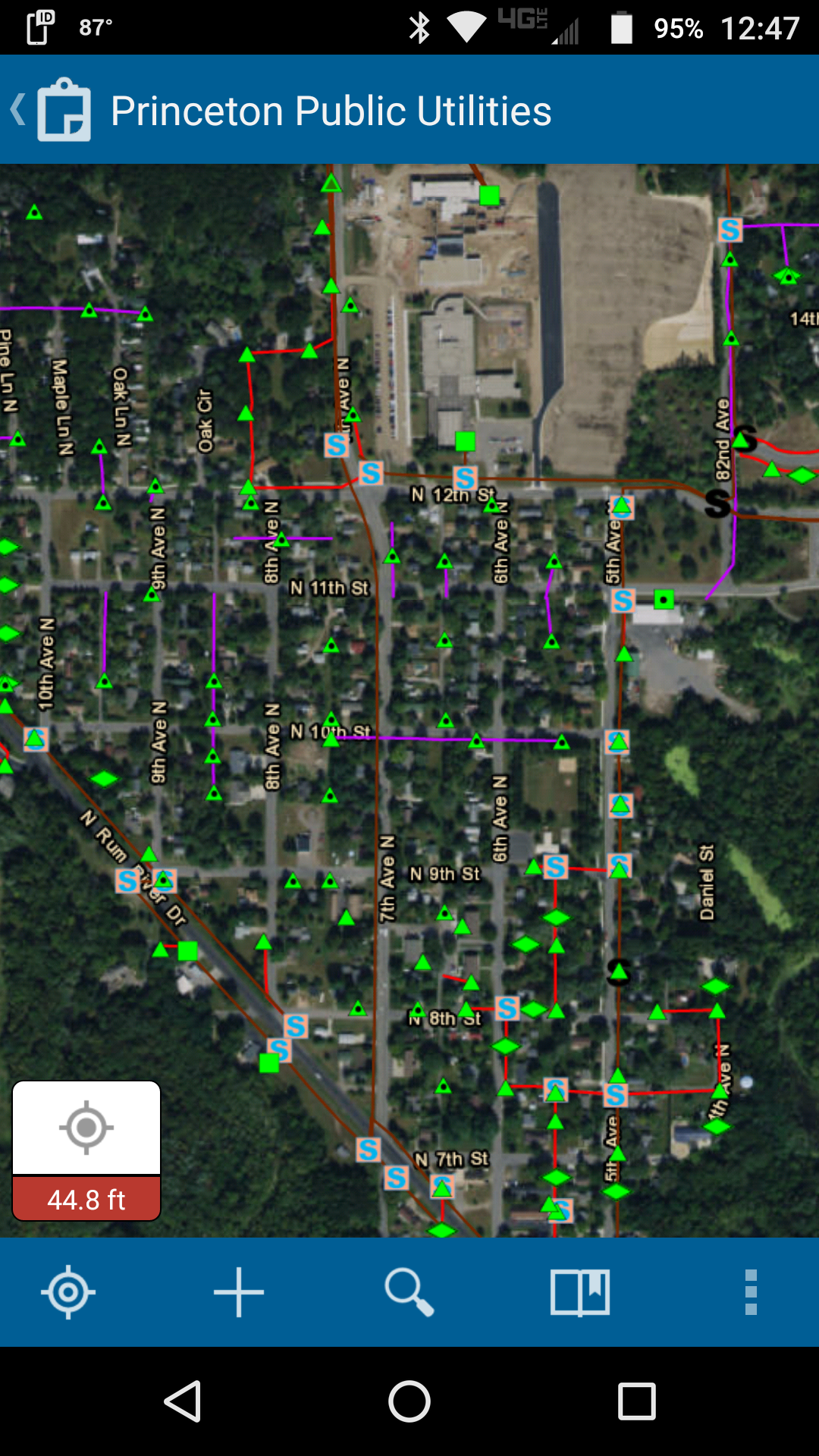
Task: Add a new feature with plus icon
Action: click(239, 1291)
